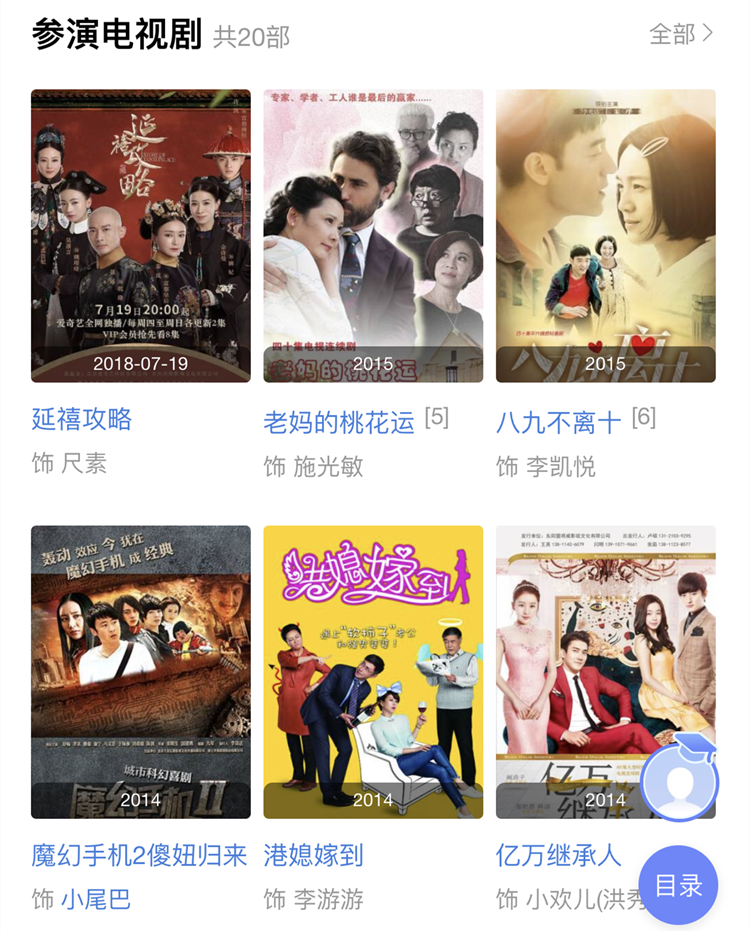Viewport: 750px width, 931px height.
Task: Tap the 老妈的桃花运 poster
Action: click(x=373, y=235)
